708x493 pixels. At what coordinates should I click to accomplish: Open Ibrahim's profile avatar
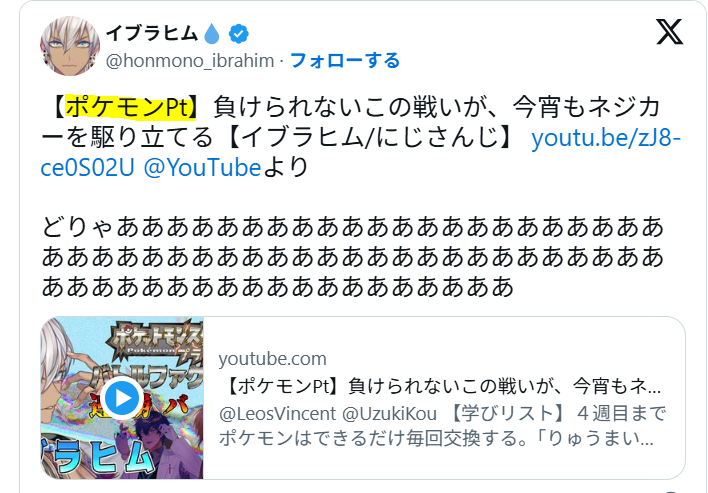69,46
